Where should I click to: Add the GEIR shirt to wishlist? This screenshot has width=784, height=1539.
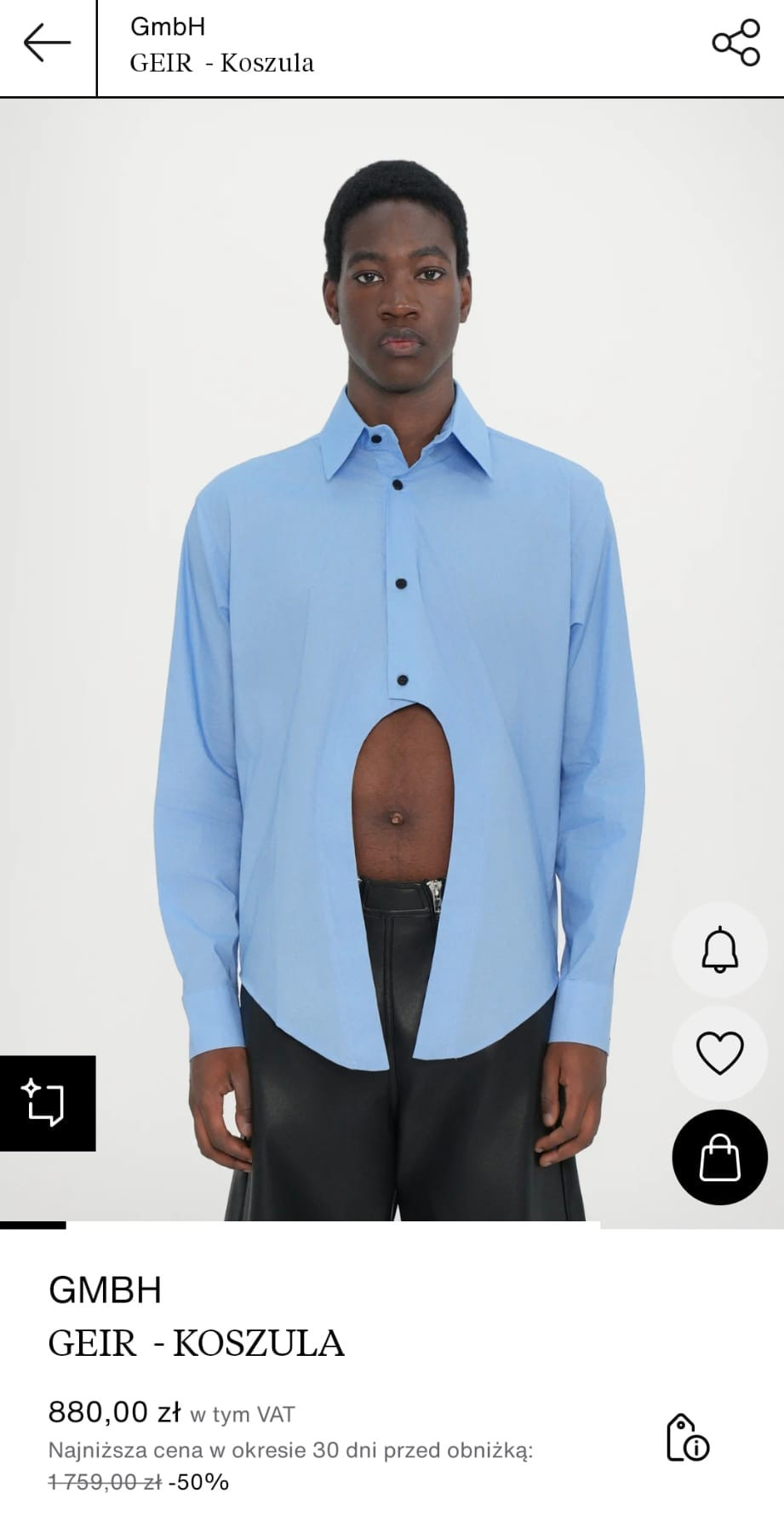(719, 1053)
